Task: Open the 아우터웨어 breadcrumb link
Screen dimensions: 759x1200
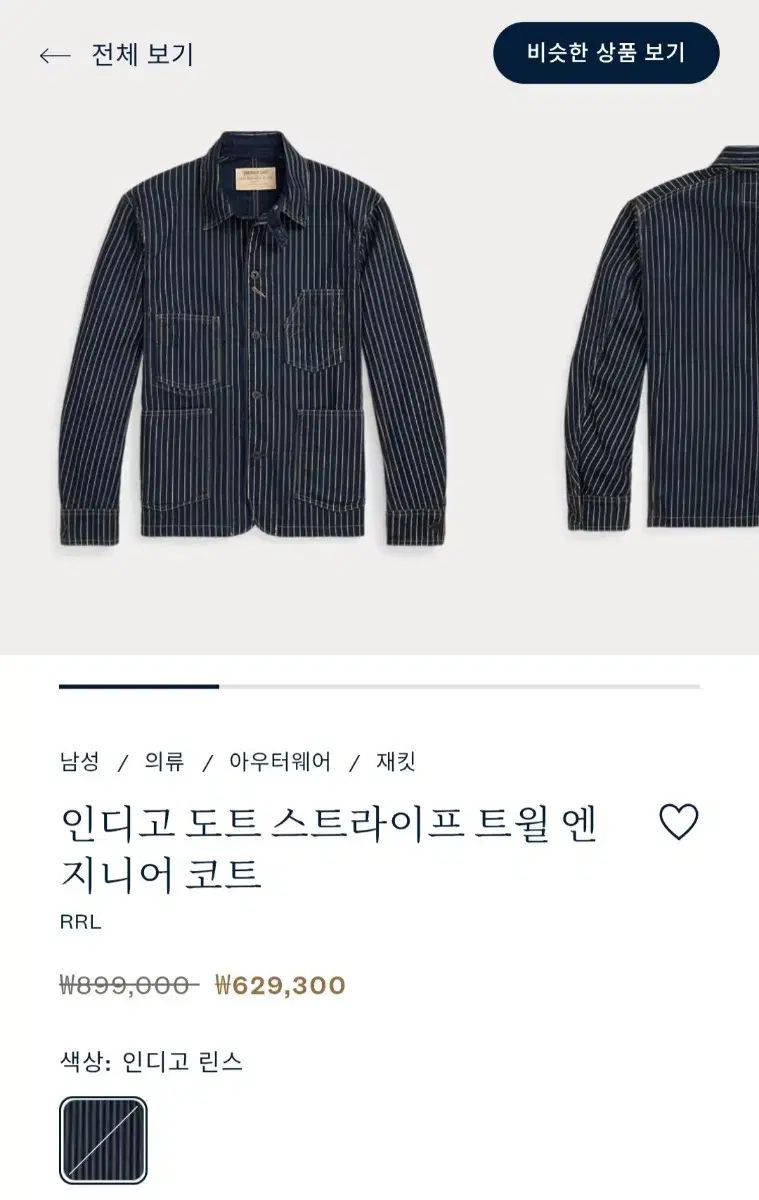Action: (x=280, y=762)
